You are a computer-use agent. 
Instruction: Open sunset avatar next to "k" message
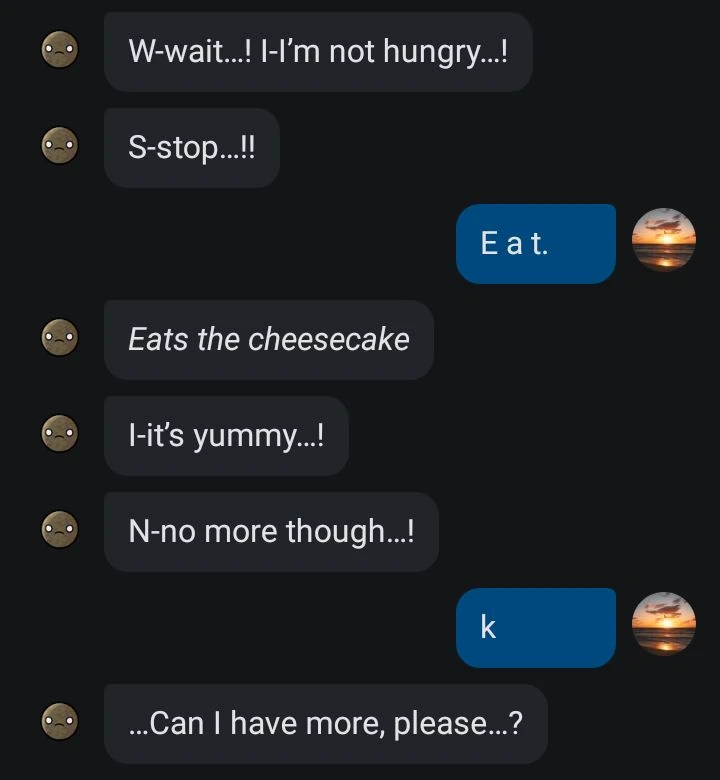[x=664, y=625]
